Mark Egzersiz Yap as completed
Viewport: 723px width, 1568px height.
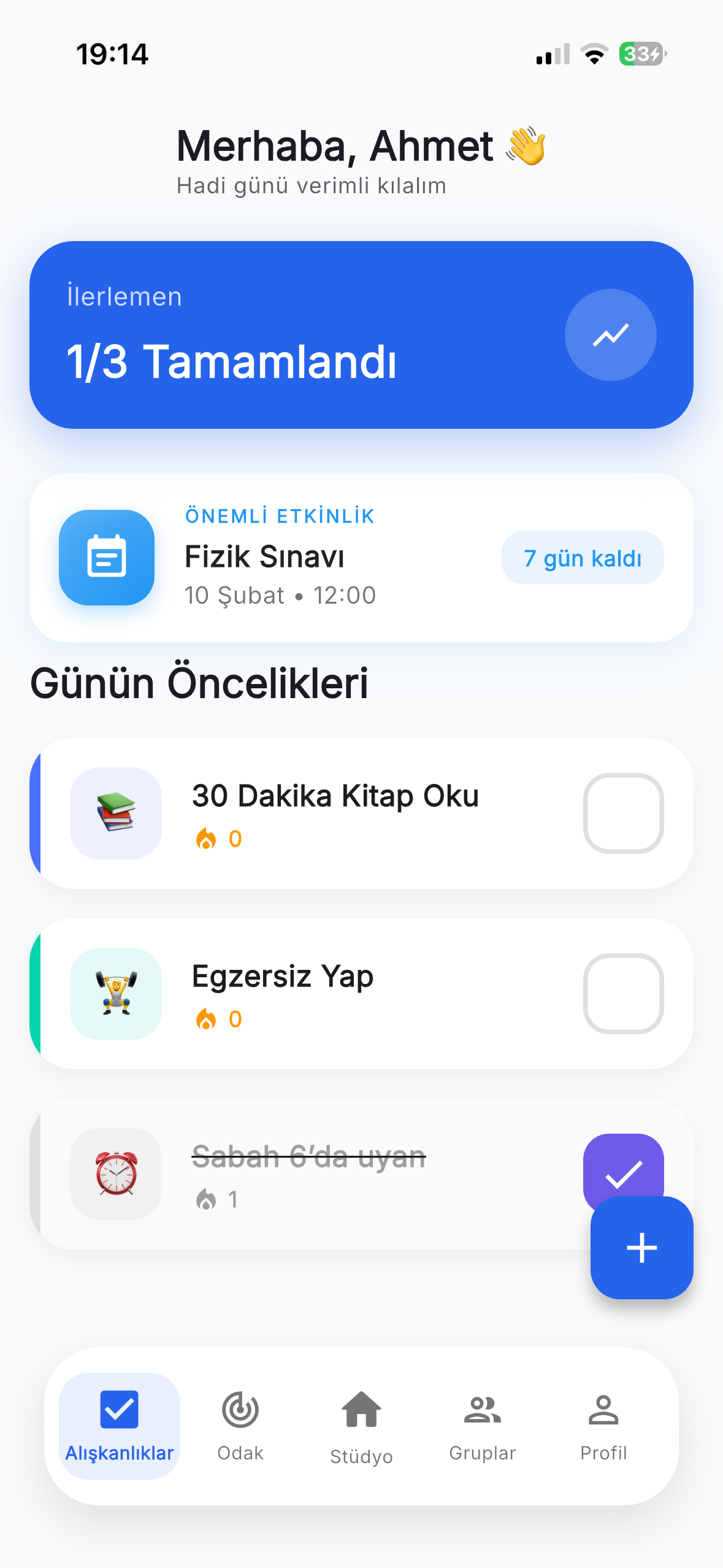point(623,993)
